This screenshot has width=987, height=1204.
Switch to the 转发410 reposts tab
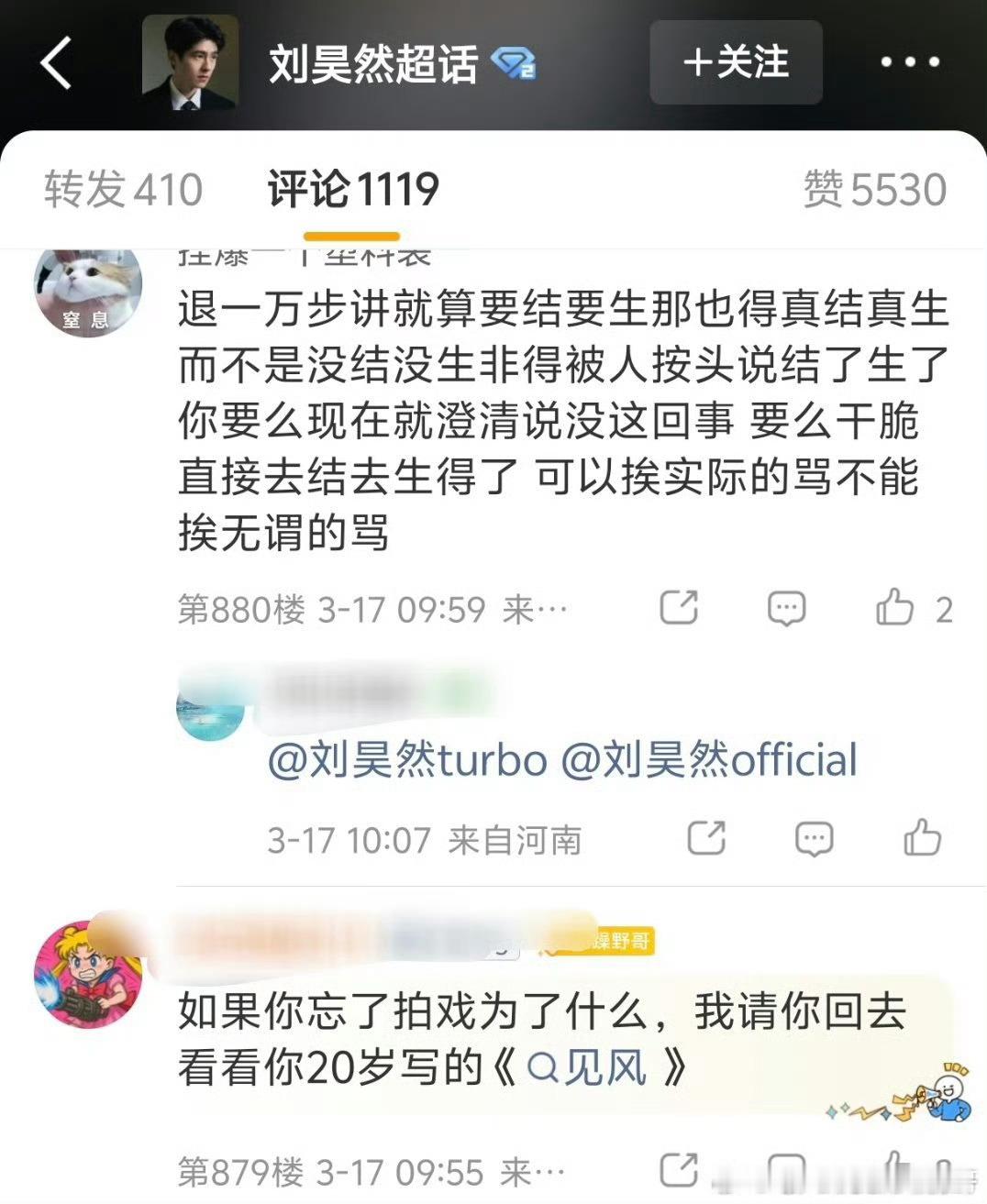(122, 190)
